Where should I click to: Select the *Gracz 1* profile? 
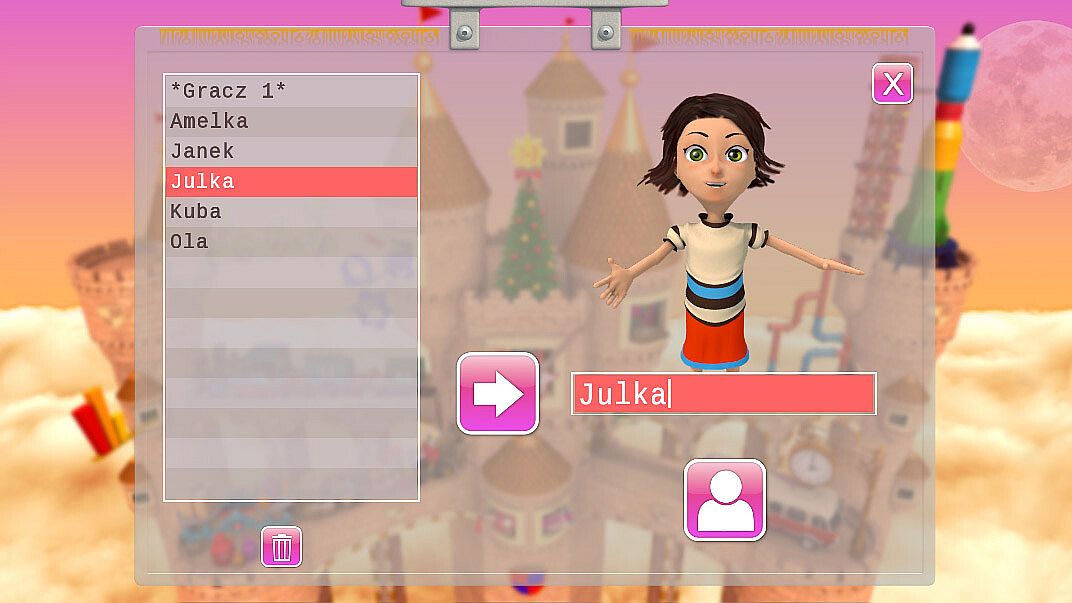point(290,91)
